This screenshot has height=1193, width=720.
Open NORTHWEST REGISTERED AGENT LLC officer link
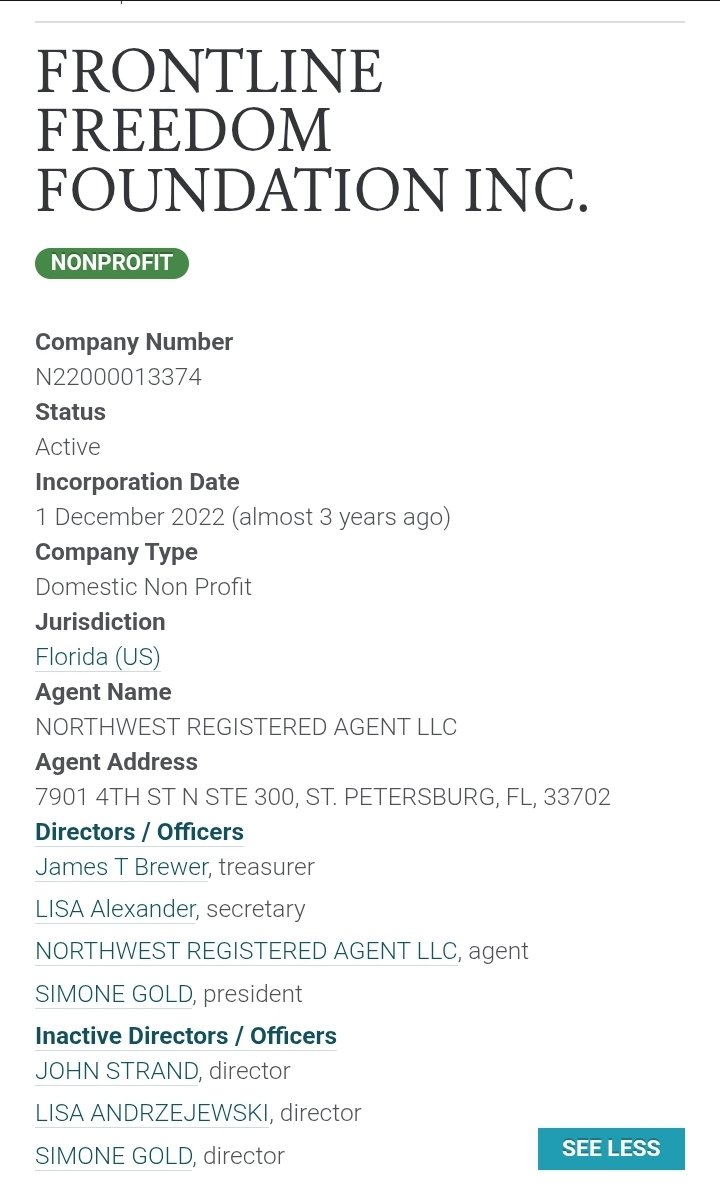click(246, 951)
